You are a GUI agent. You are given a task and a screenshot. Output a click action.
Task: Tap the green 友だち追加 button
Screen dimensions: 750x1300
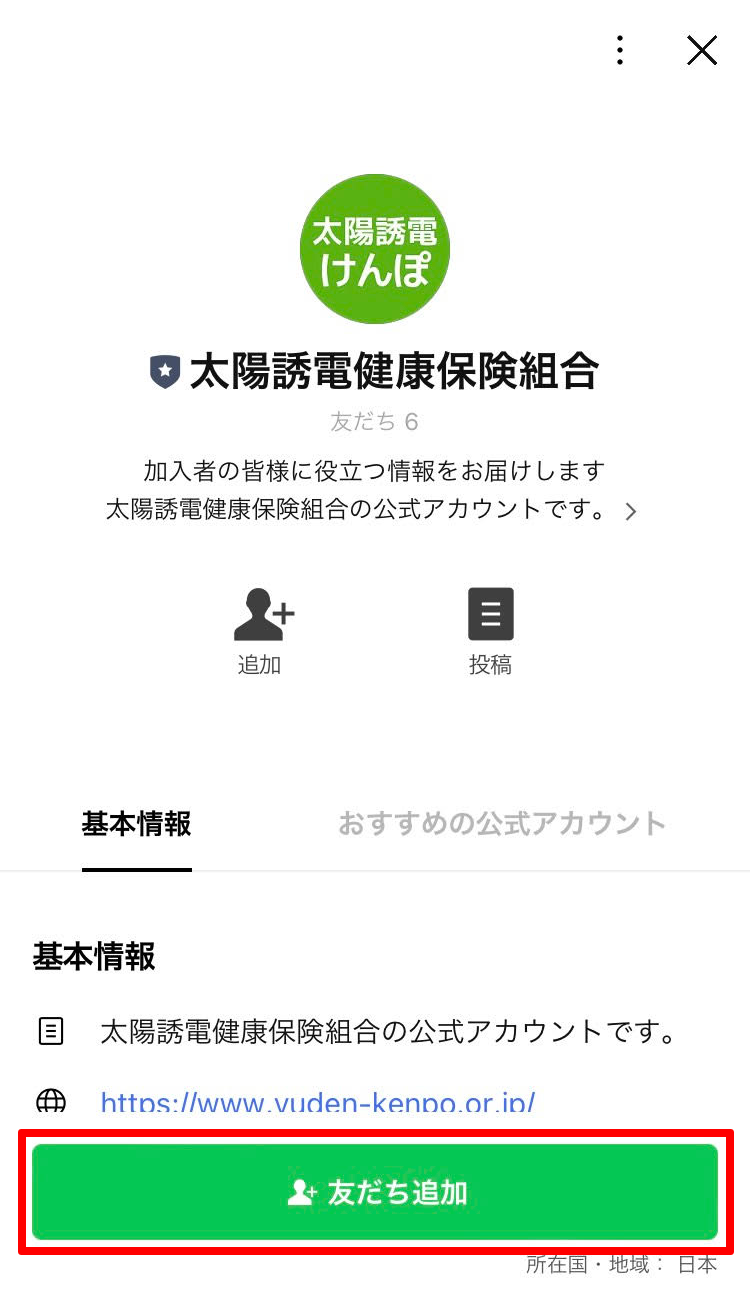(x=375, y=1192)
